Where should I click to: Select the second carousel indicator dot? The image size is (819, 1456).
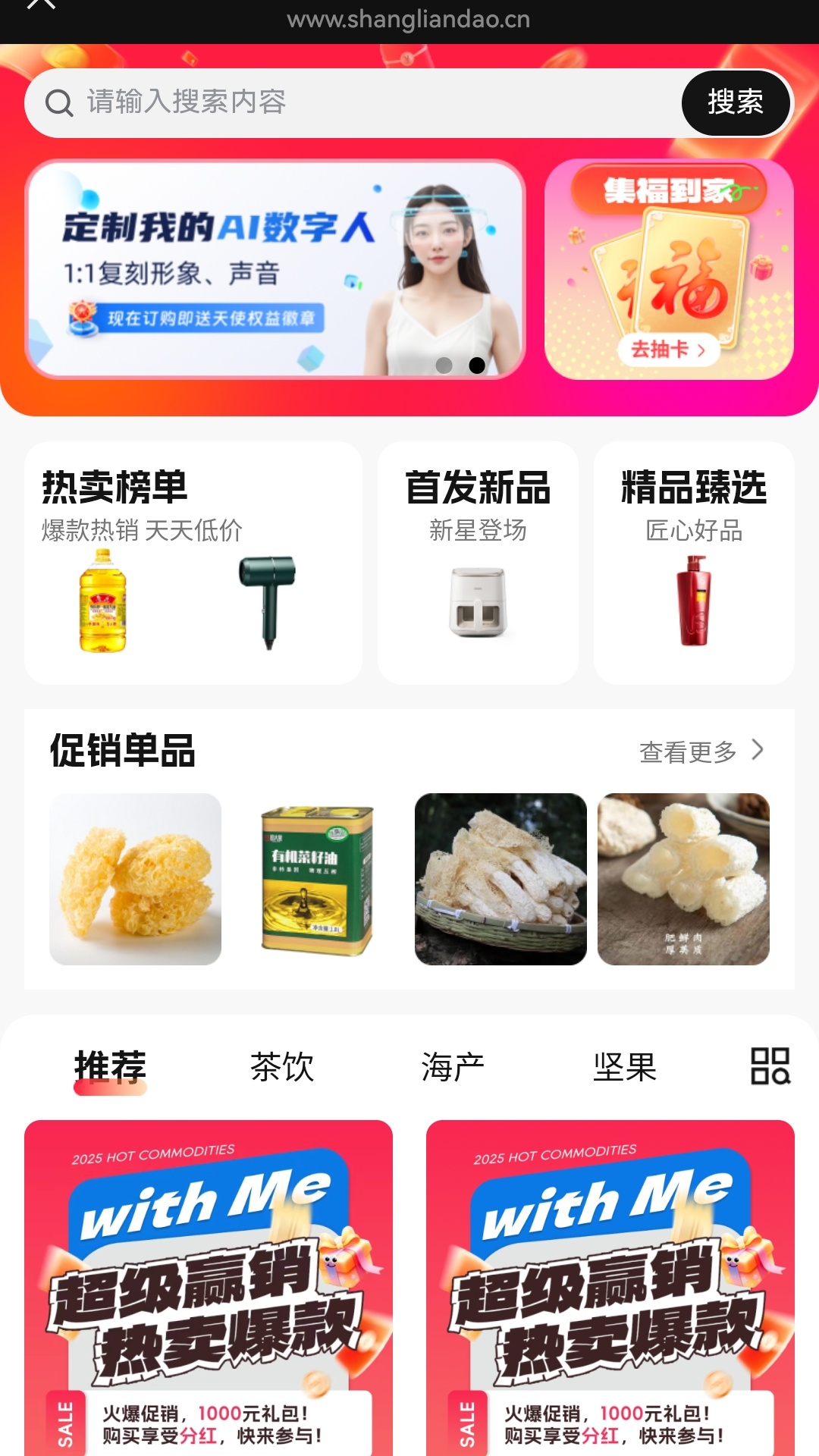click(x=477, y=365)
